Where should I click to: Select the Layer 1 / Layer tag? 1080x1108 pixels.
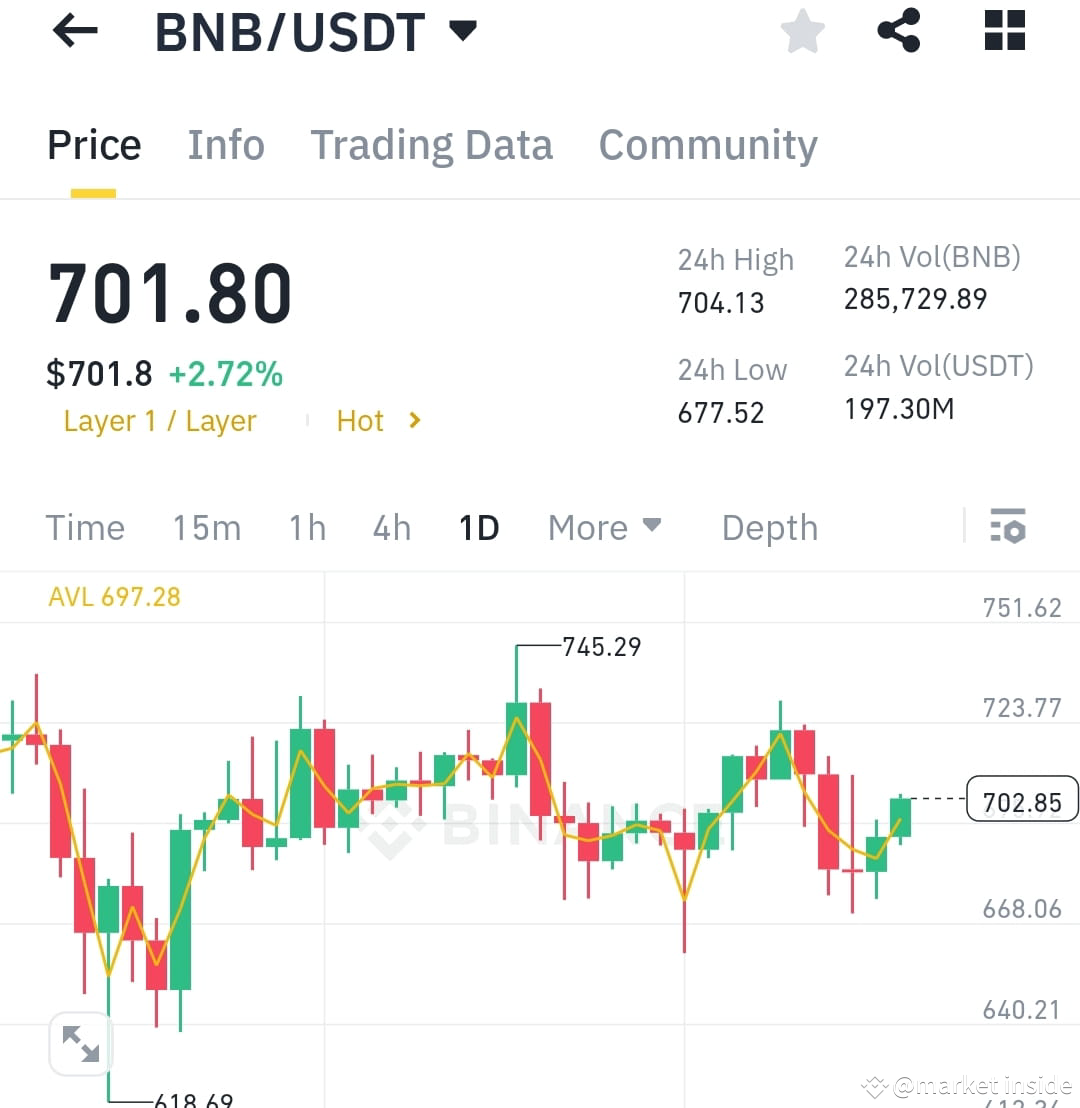click(160, 420)
